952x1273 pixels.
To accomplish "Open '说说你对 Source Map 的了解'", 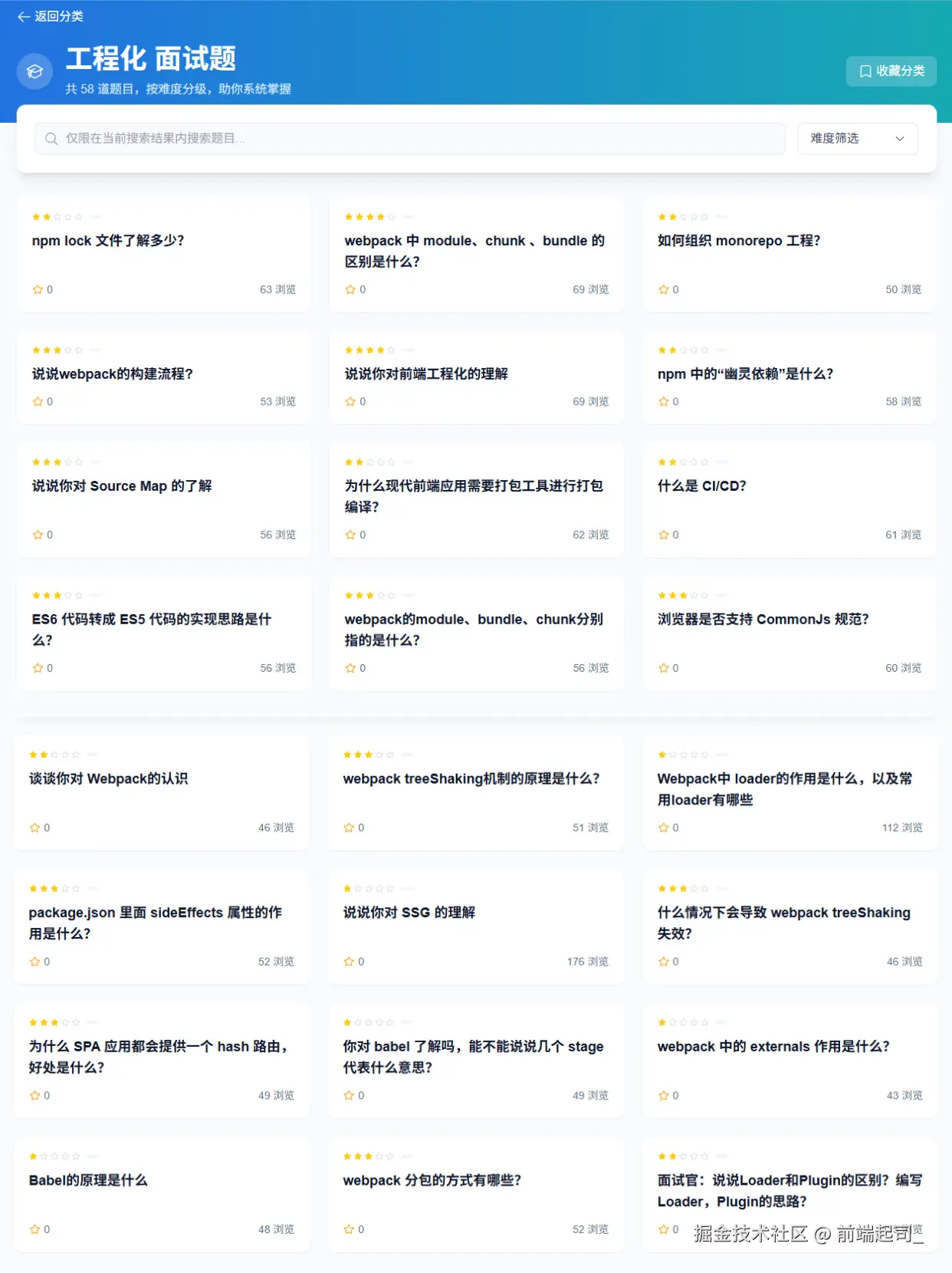I will [122, 486].
